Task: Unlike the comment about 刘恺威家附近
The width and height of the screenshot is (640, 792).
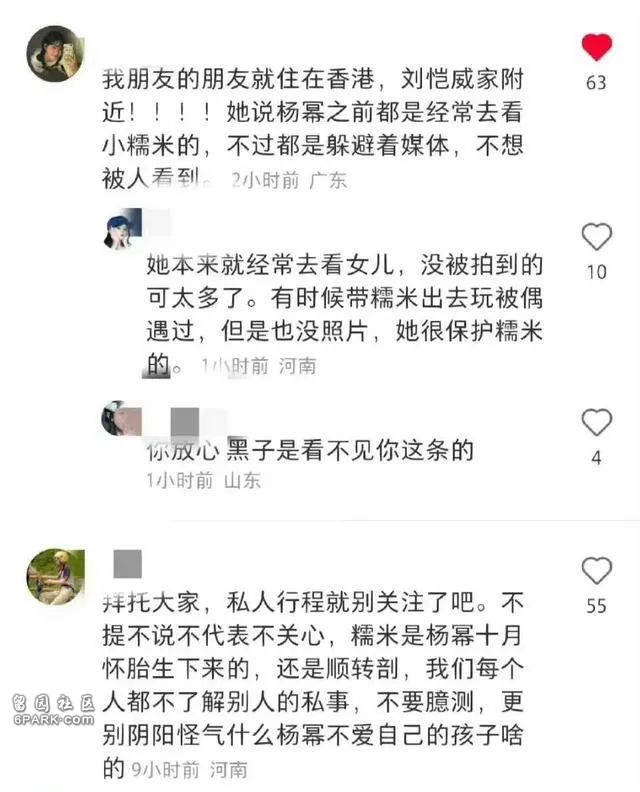Action: coord(597,47)
